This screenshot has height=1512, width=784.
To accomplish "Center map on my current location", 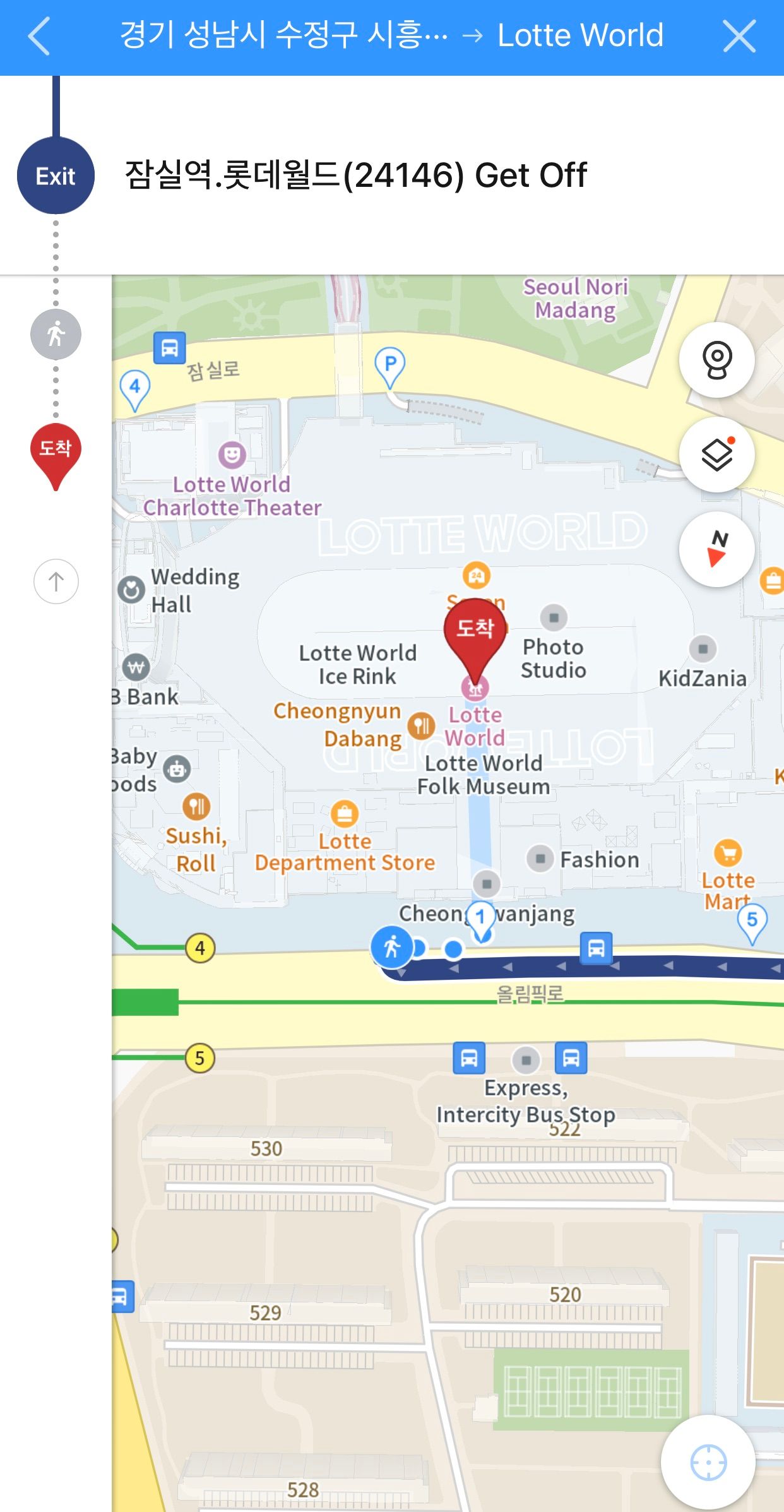I will (x=708, y=1462).
